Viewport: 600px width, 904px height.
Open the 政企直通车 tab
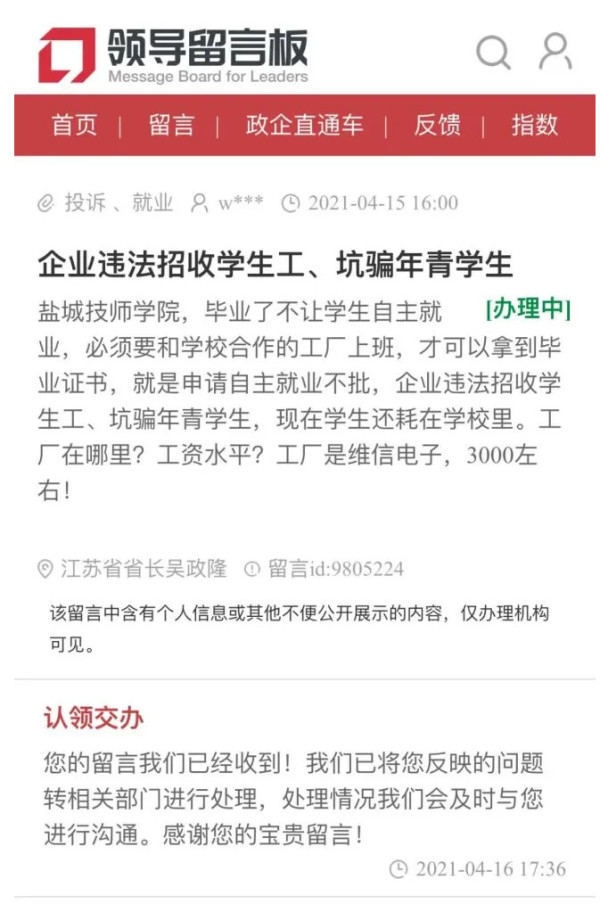[304, 126]
